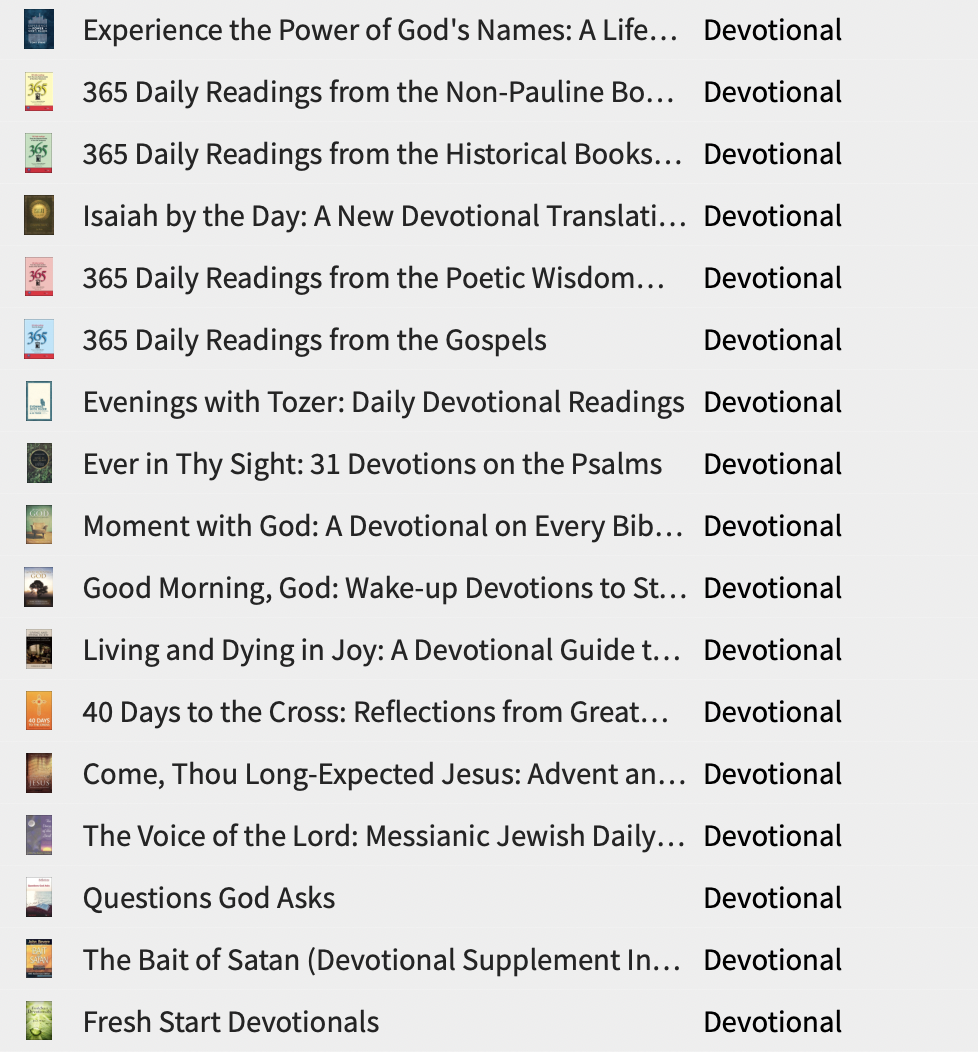This screenshot has width=978, height=1060.
Task: Open Come, Thou Long-Expected Jesus
Action: [x=384, y=774]
